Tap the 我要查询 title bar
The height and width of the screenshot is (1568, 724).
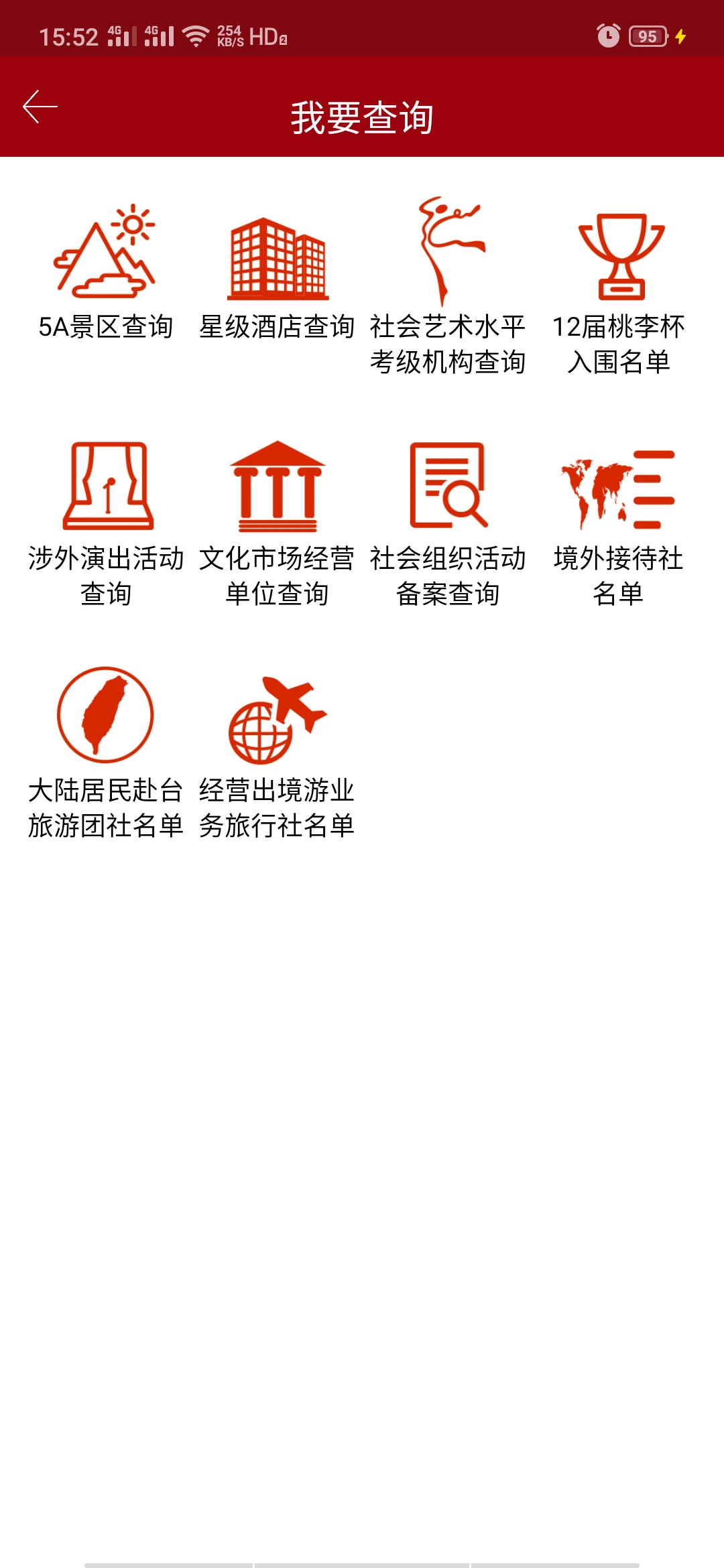tap(362, 114)
